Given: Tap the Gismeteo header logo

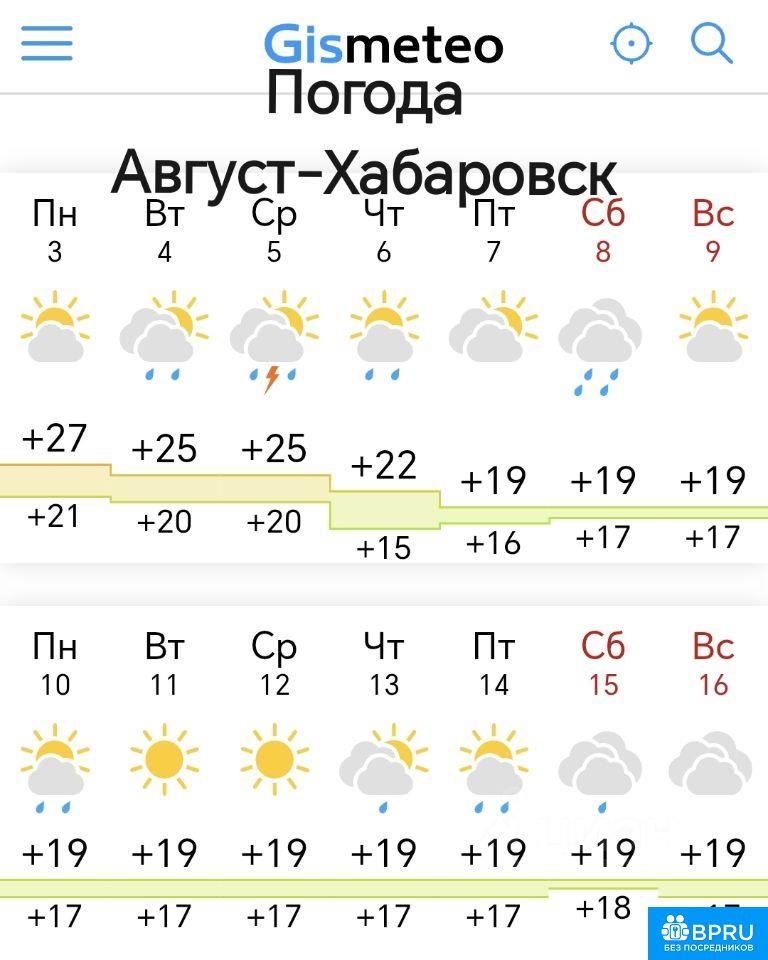Looking at the screenshot, I should tap(383, 45).
